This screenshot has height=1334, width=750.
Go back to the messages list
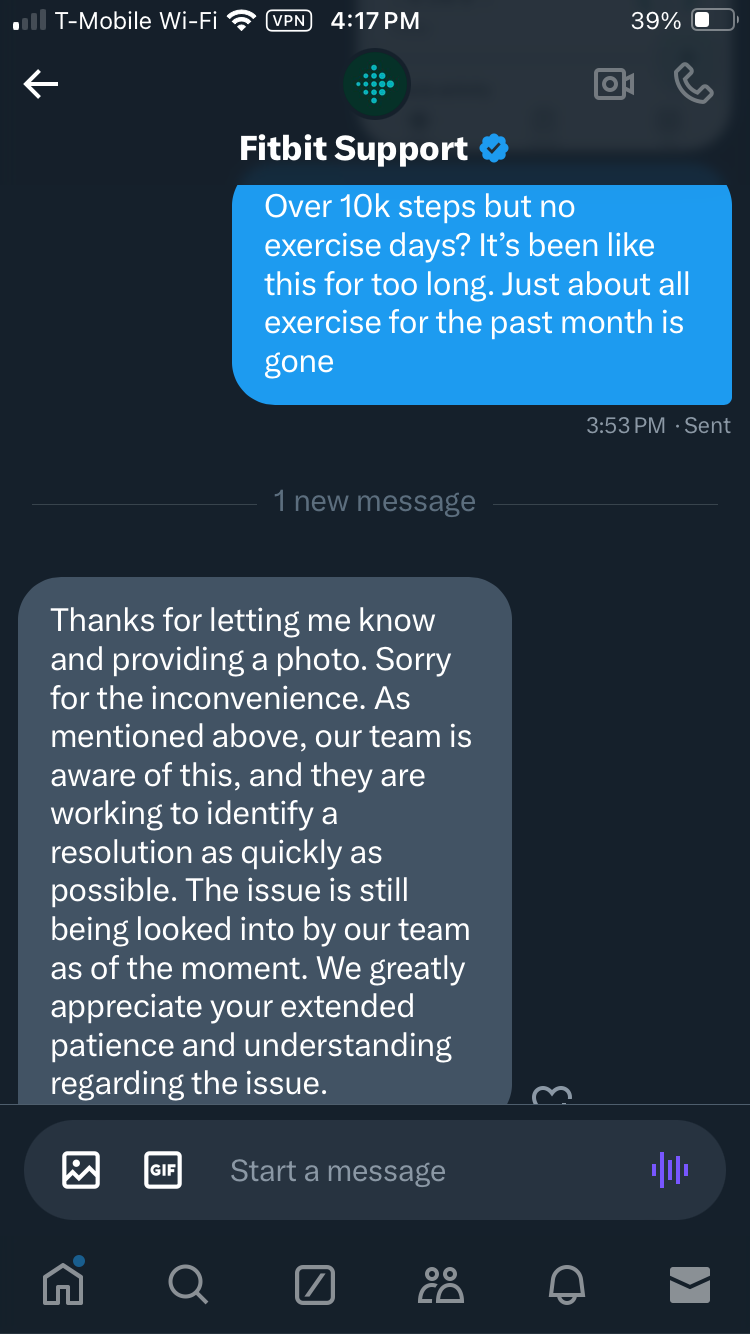click(x=41, y=85)
